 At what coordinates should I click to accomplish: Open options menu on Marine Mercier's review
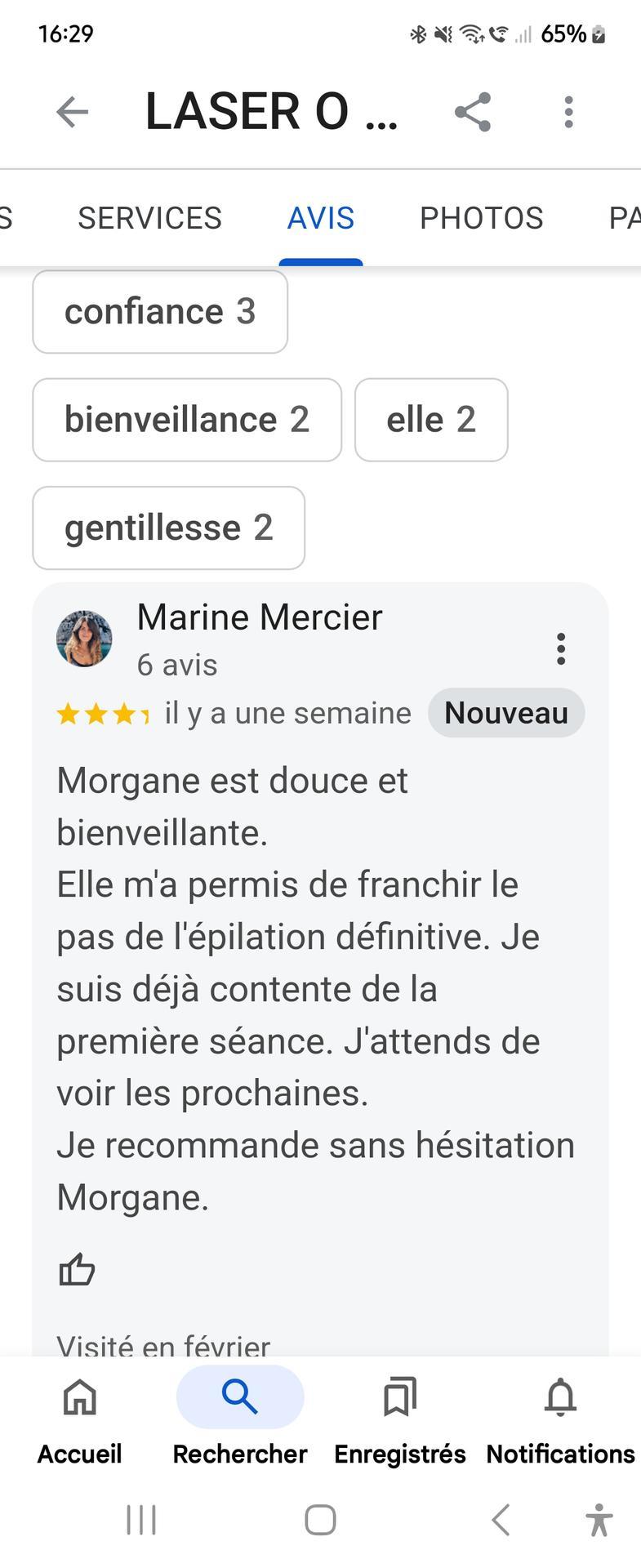(560, 648)
